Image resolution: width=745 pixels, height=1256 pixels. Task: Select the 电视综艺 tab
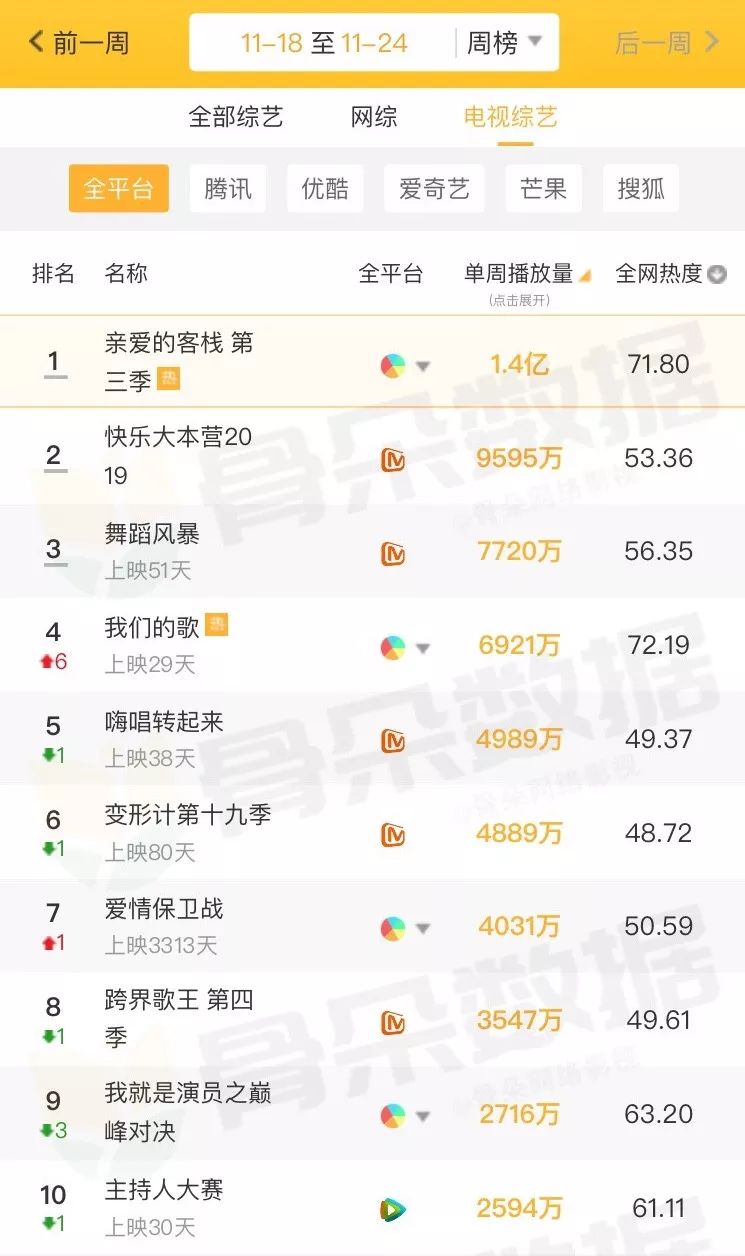click(x=510, y=117)
